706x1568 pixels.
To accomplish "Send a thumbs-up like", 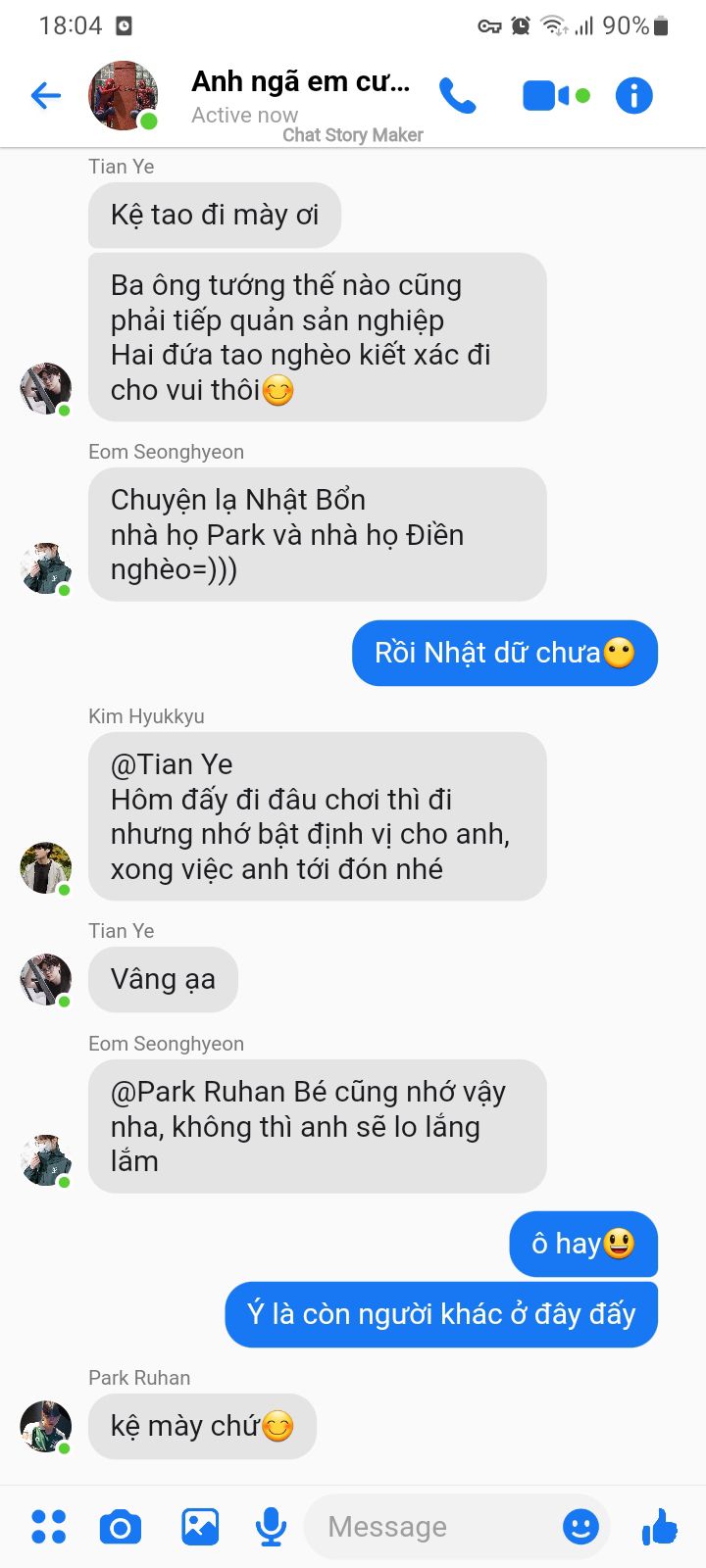I will click(x=660, y=1526).
